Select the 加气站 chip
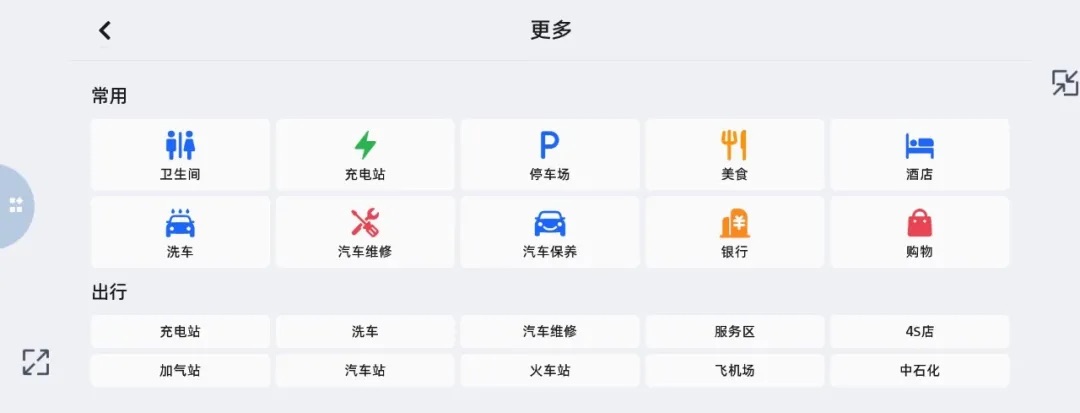The image size is (1080, 413). 180,370
